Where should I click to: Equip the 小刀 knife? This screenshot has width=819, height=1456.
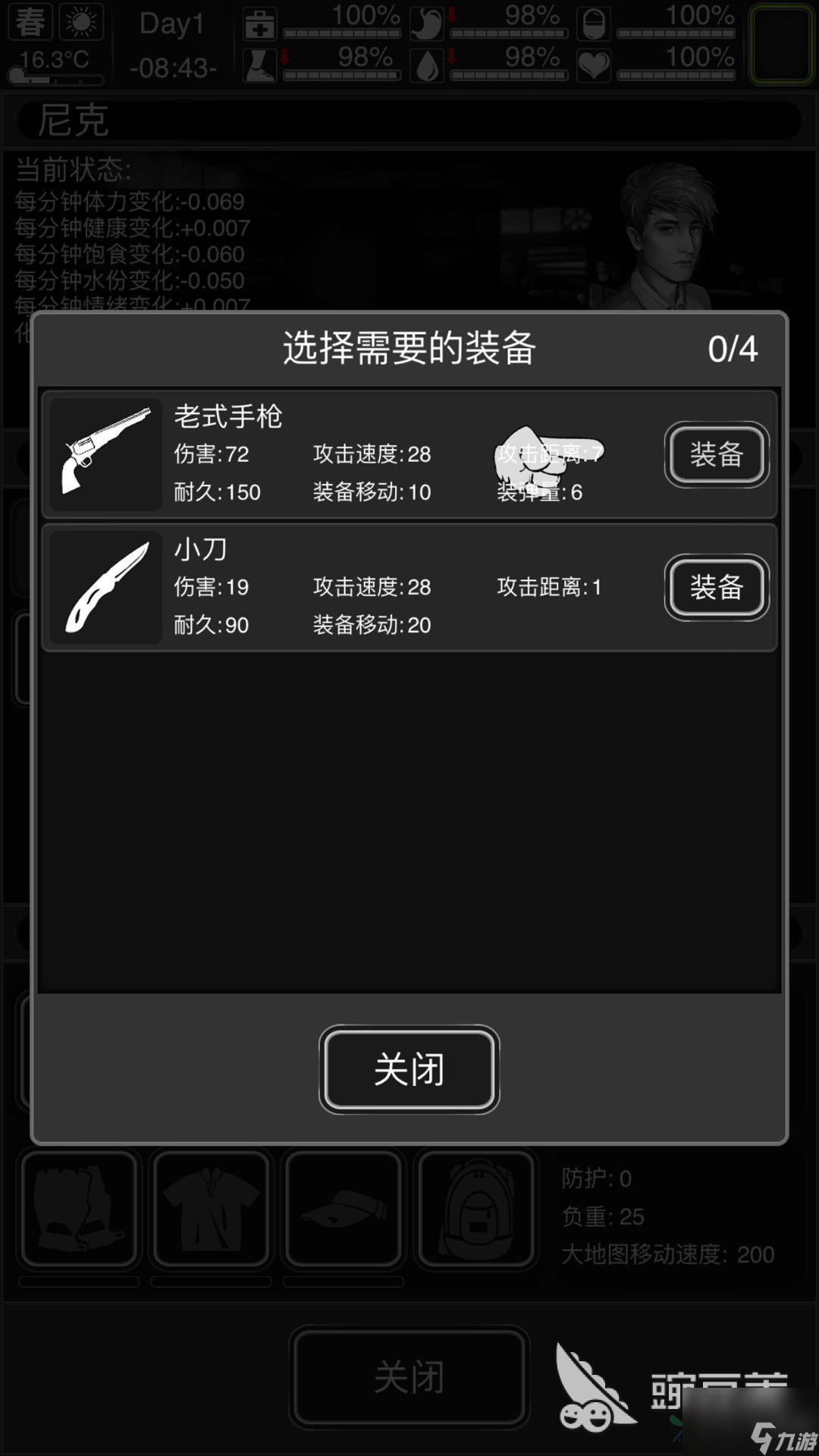click(x=716, y=587)
